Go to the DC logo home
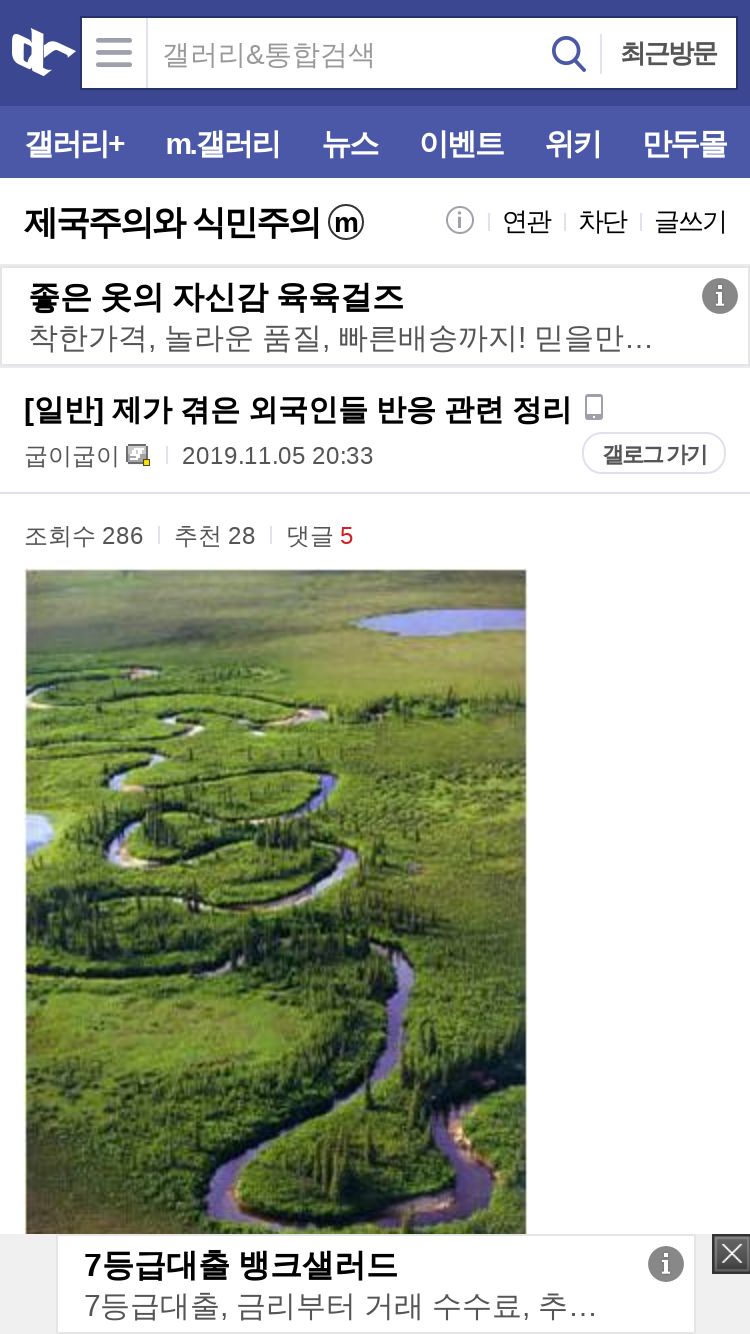The height and width of the screenshot is (1334, 750). tap(42, 52)
